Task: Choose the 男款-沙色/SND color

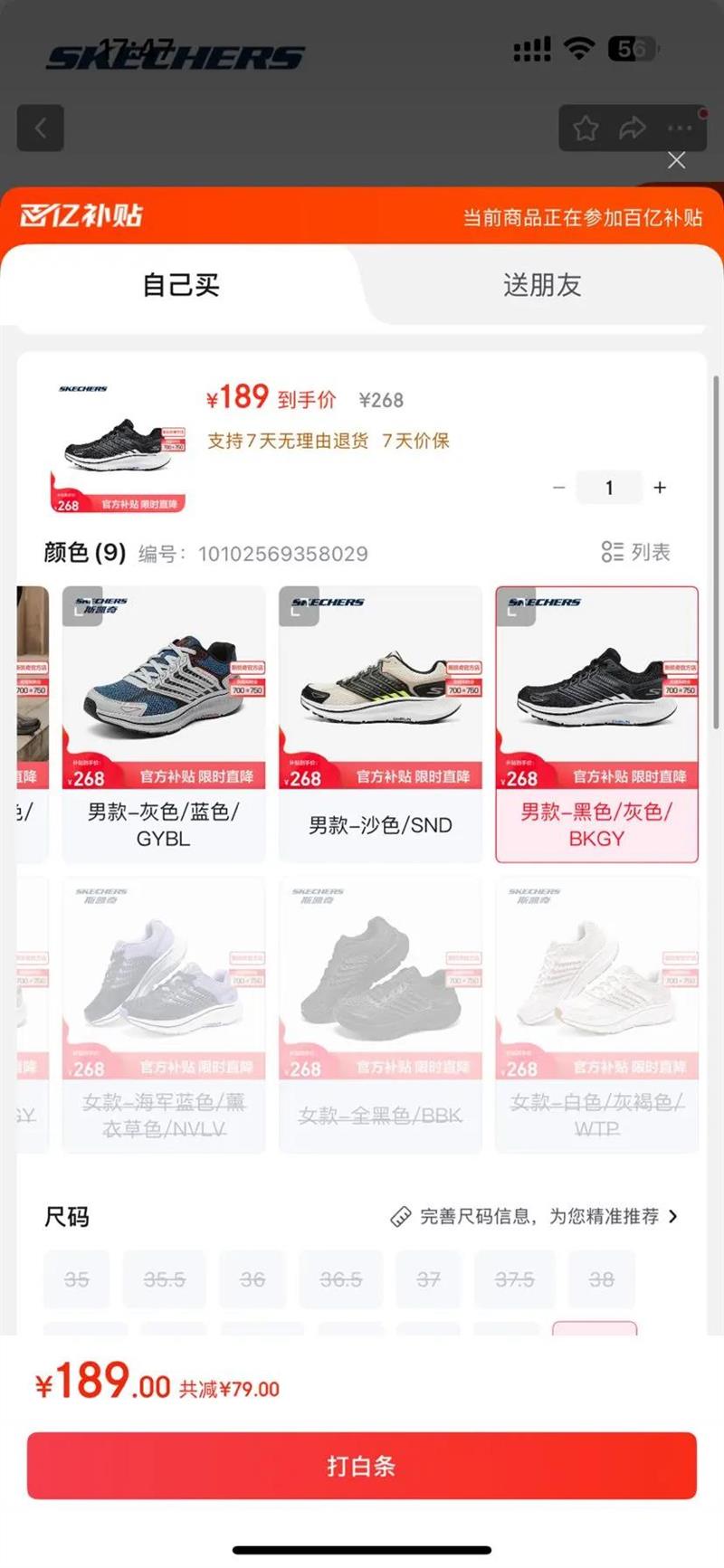Action: point(380,724)
